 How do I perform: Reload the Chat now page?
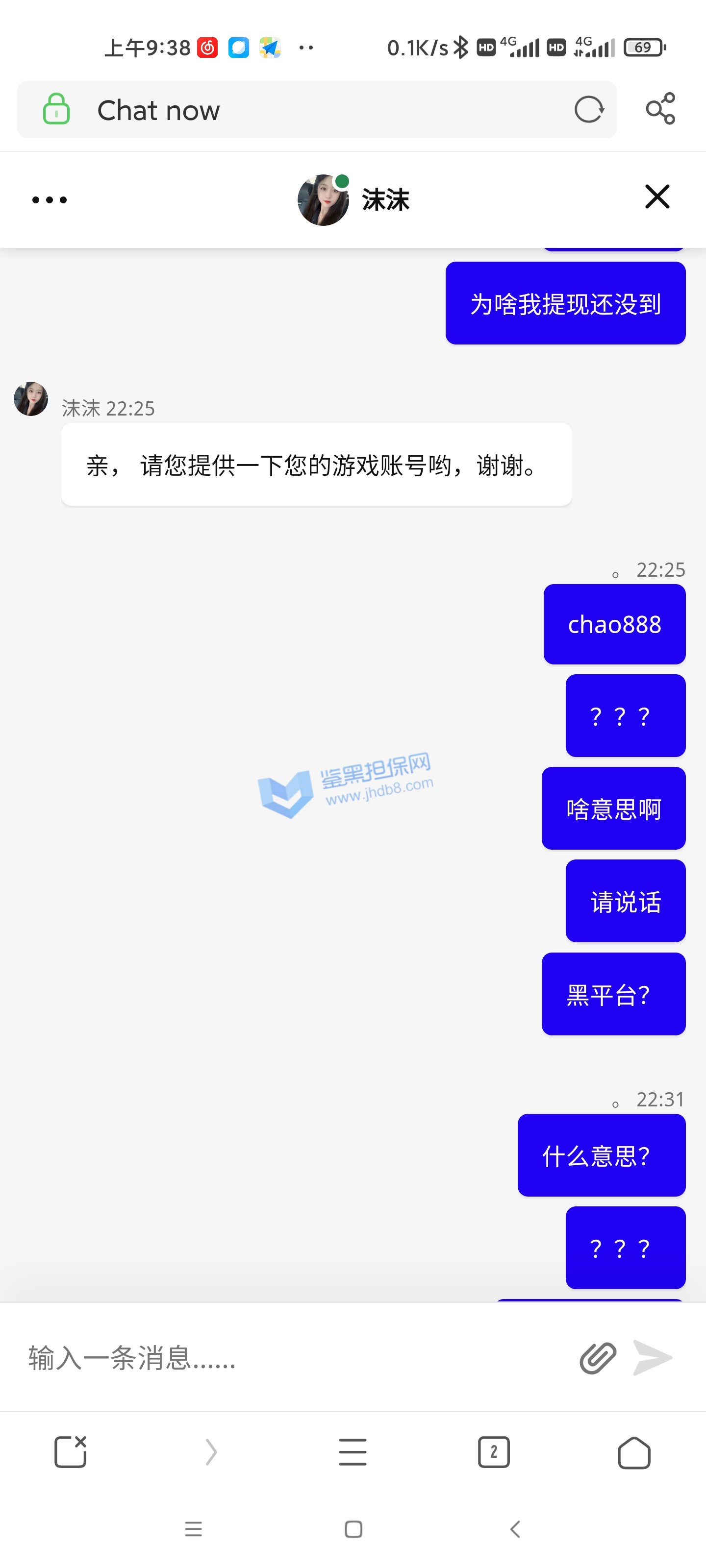click(x=588, y=110)
